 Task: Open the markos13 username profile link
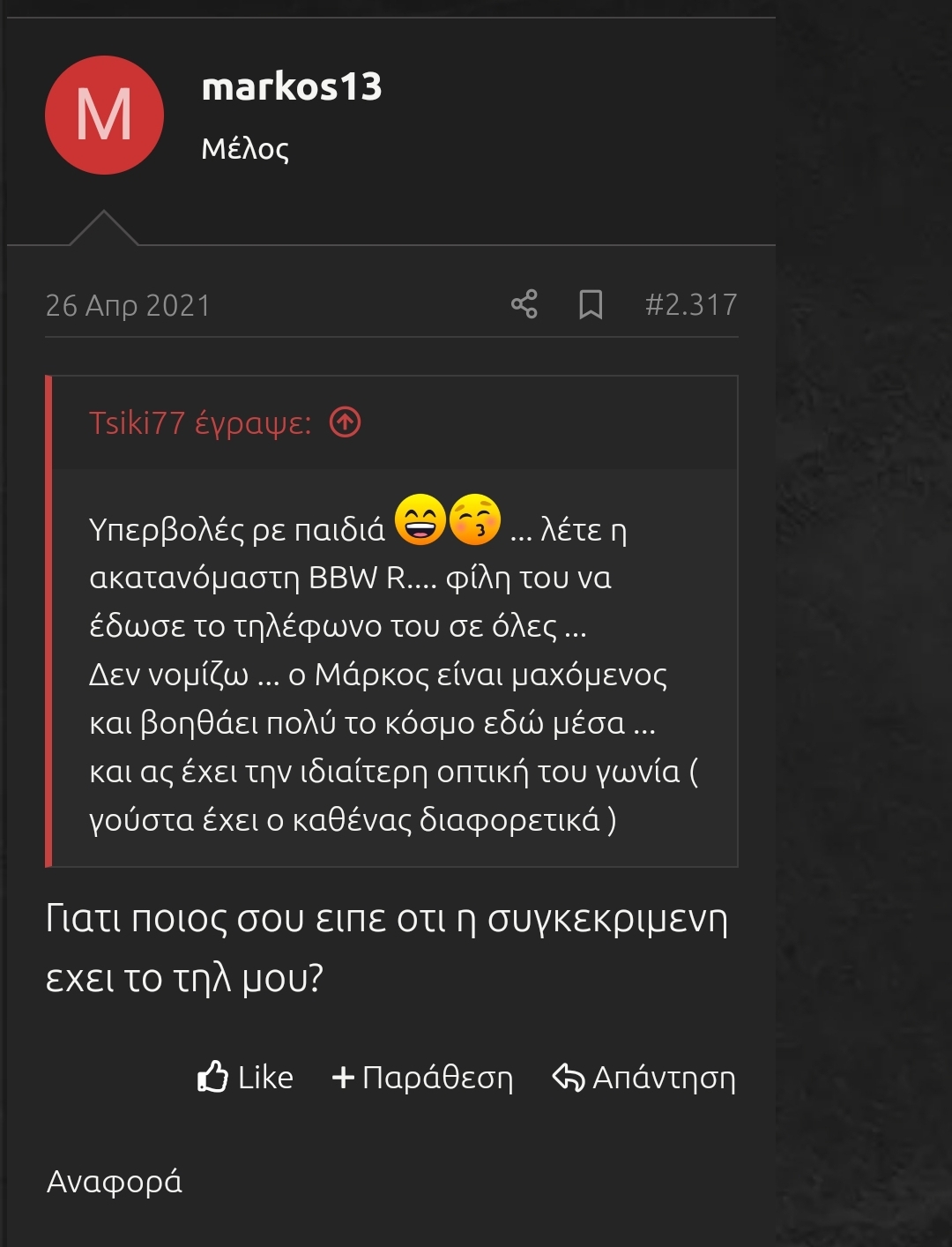291,86
